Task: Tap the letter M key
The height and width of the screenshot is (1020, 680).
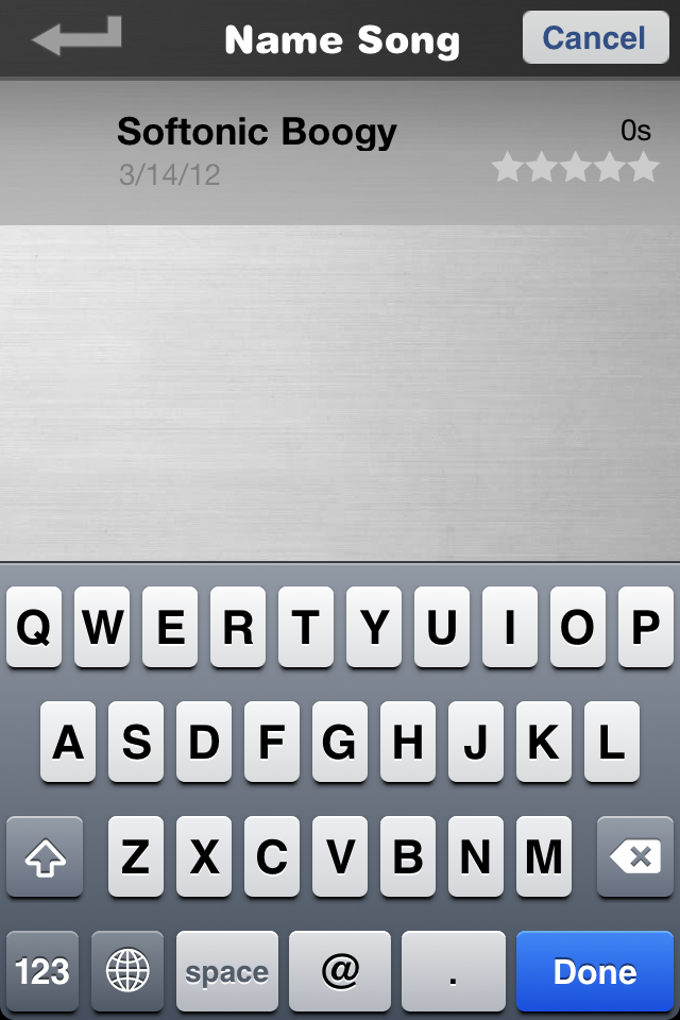Action: click(x=543, y=857)
